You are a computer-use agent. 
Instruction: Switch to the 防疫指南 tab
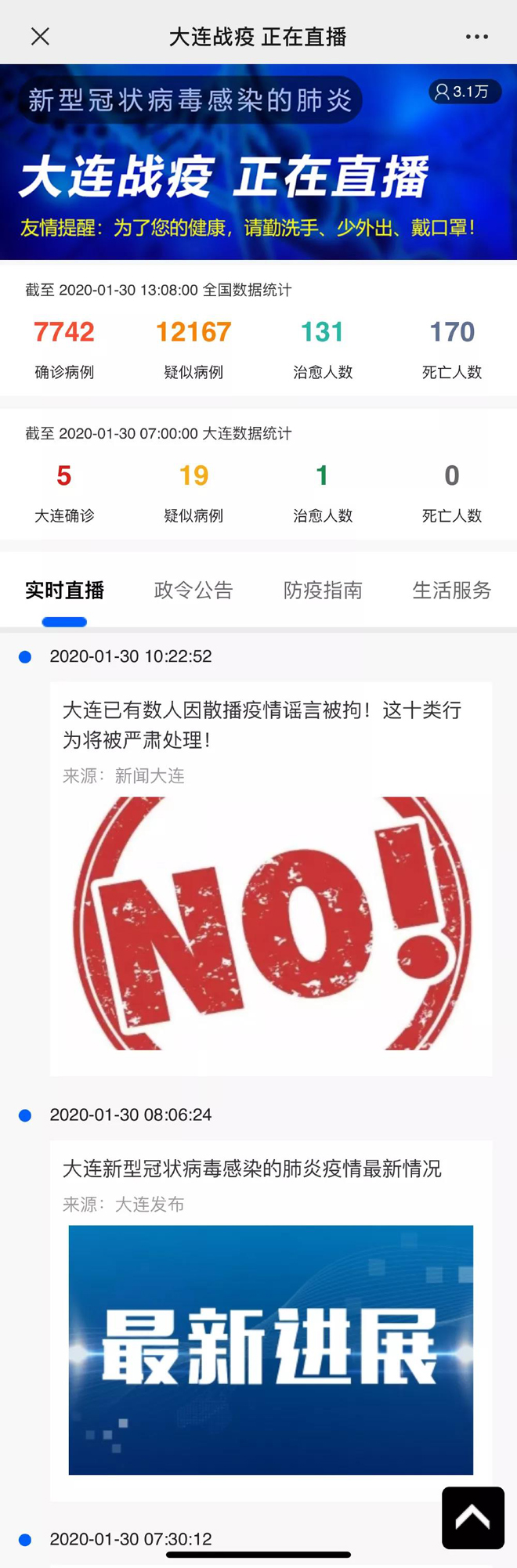click(x=323, y=590)
